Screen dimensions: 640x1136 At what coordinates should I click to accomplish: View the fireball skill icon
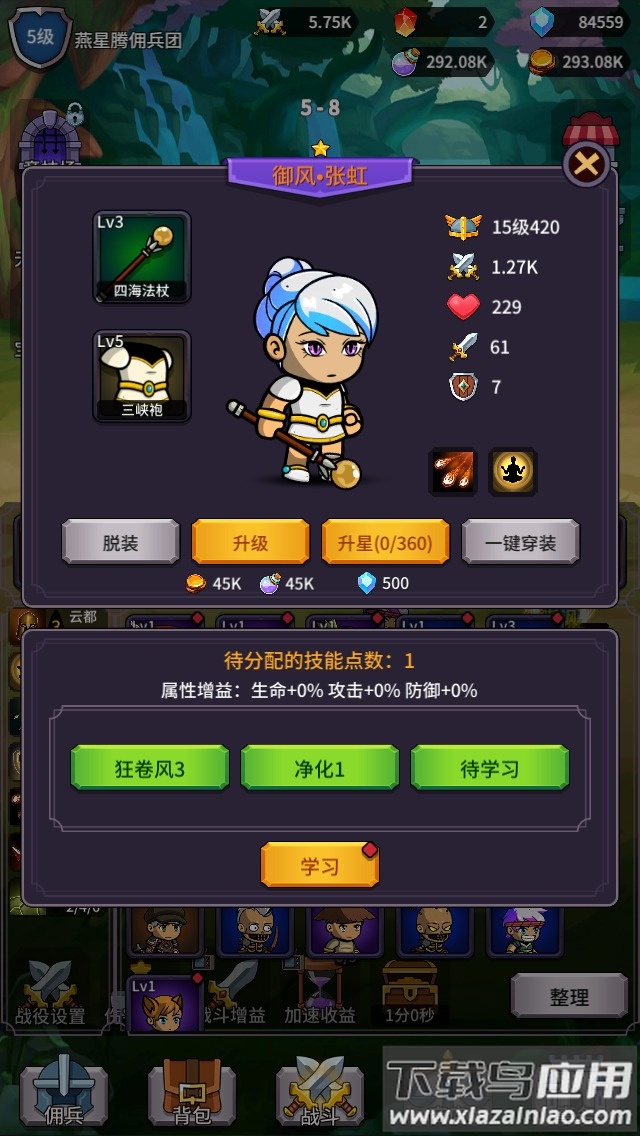click(453, 472)
